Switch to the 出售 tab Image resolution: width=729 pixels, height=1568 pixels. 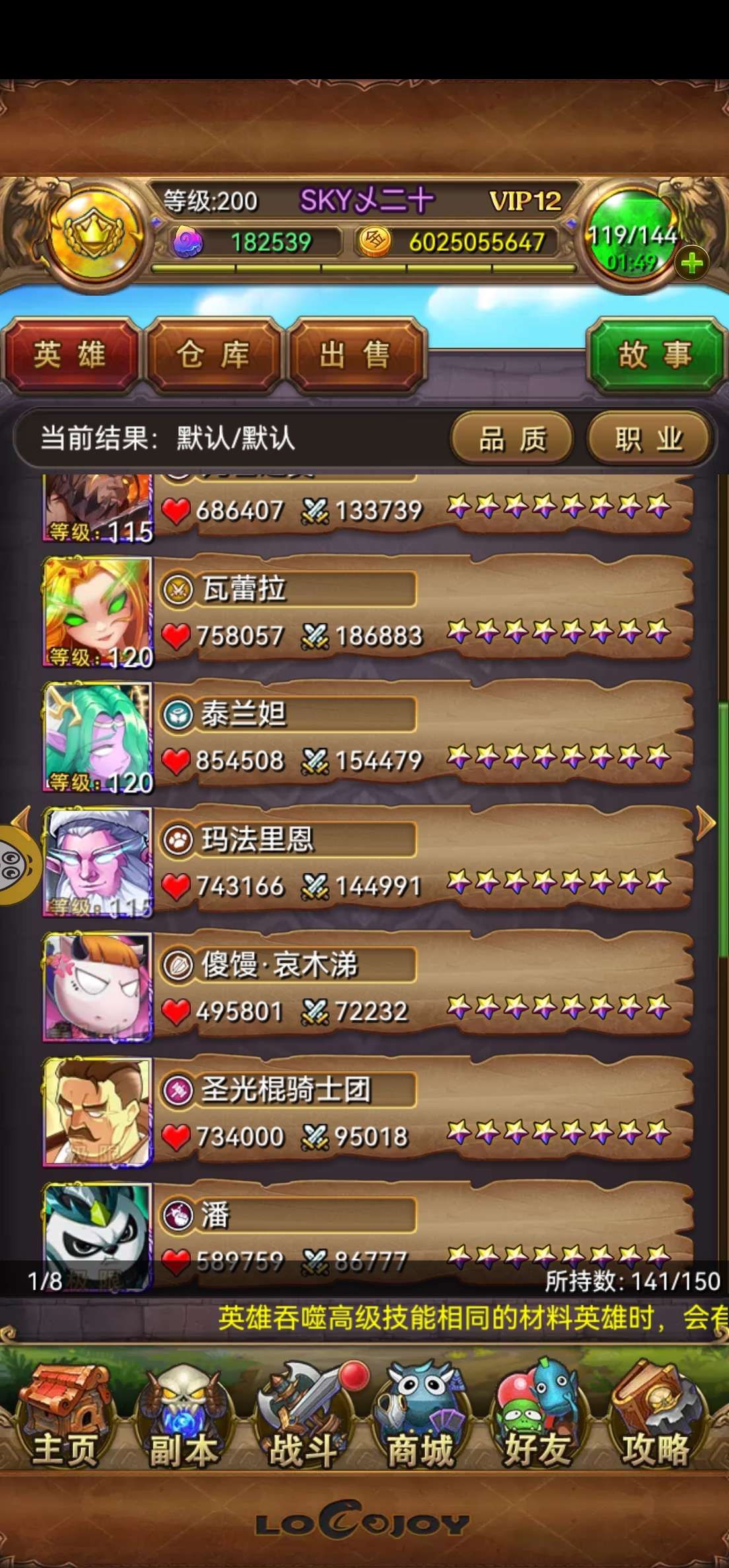pos(355,356)
